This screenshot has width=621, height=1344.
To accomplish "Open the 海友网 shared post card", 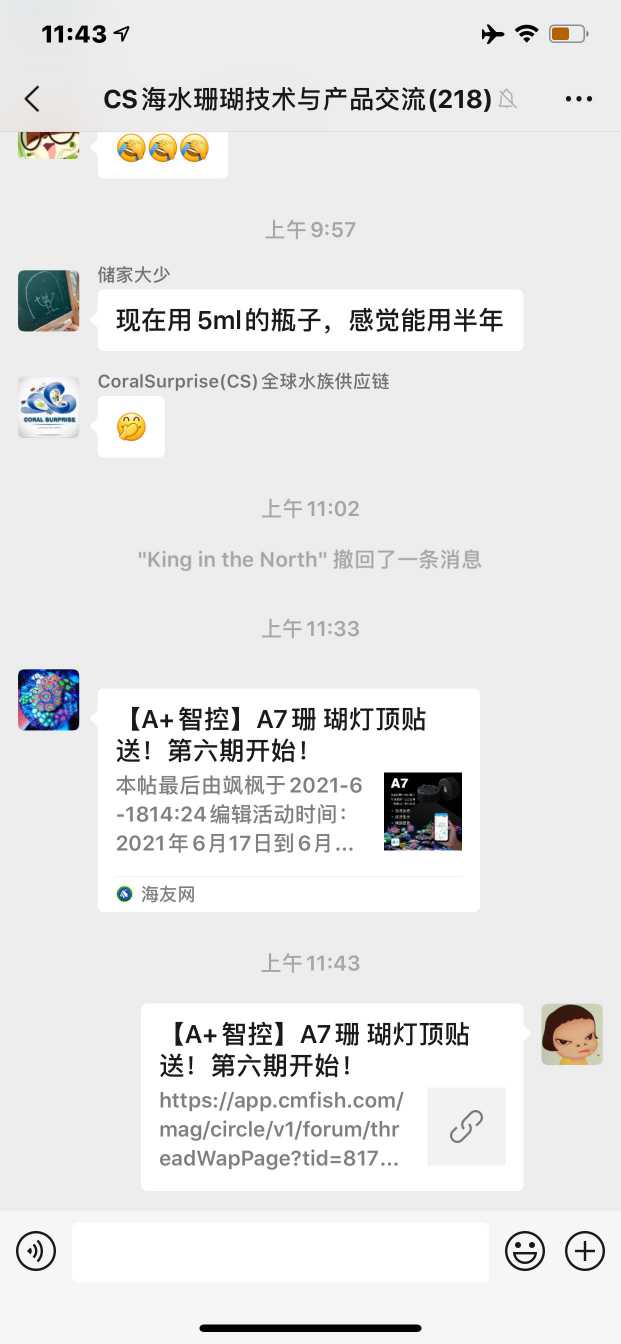I will pyautogui.click(x=288, y=799).
